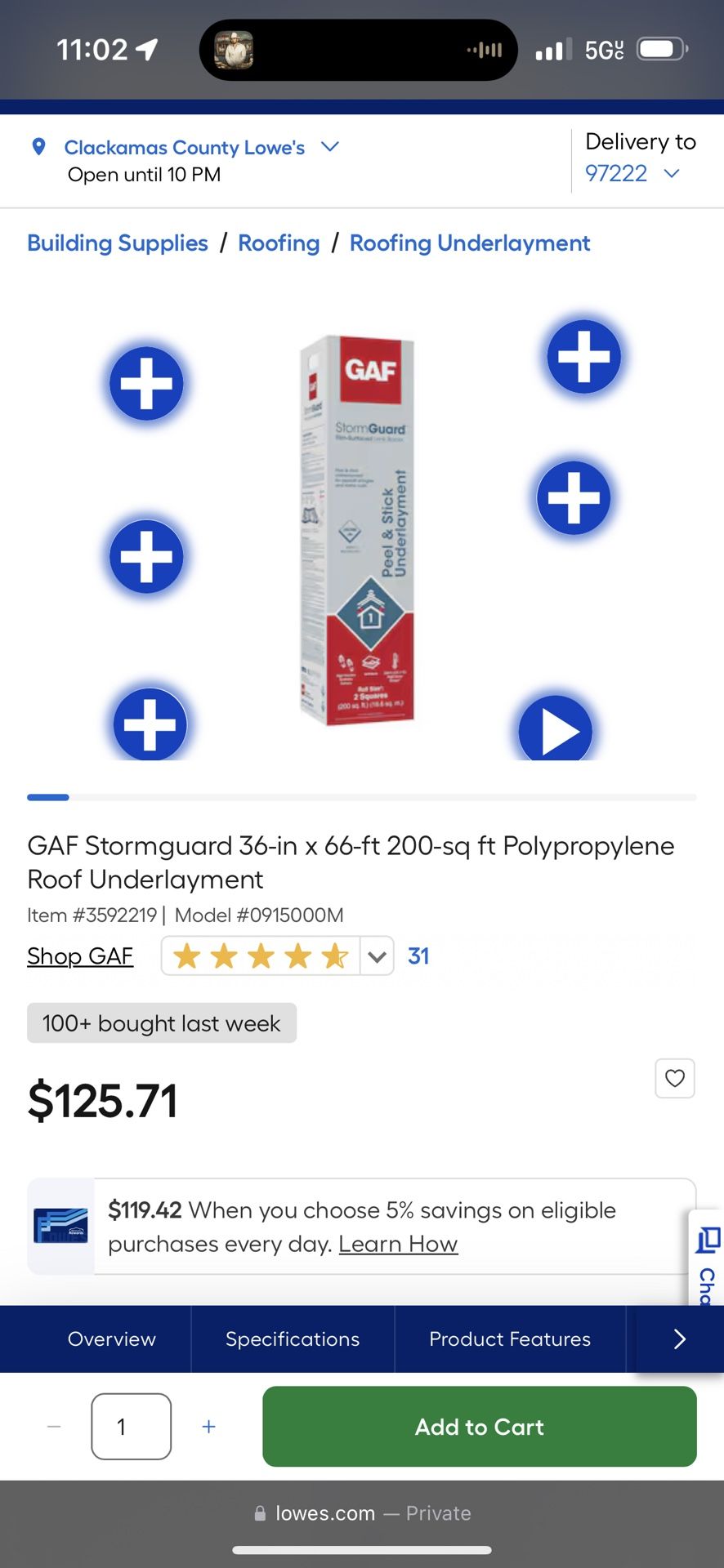Open the Chat sidebar icon
The height and width of the screenshot is (1568, 724).
(706, 1245)
